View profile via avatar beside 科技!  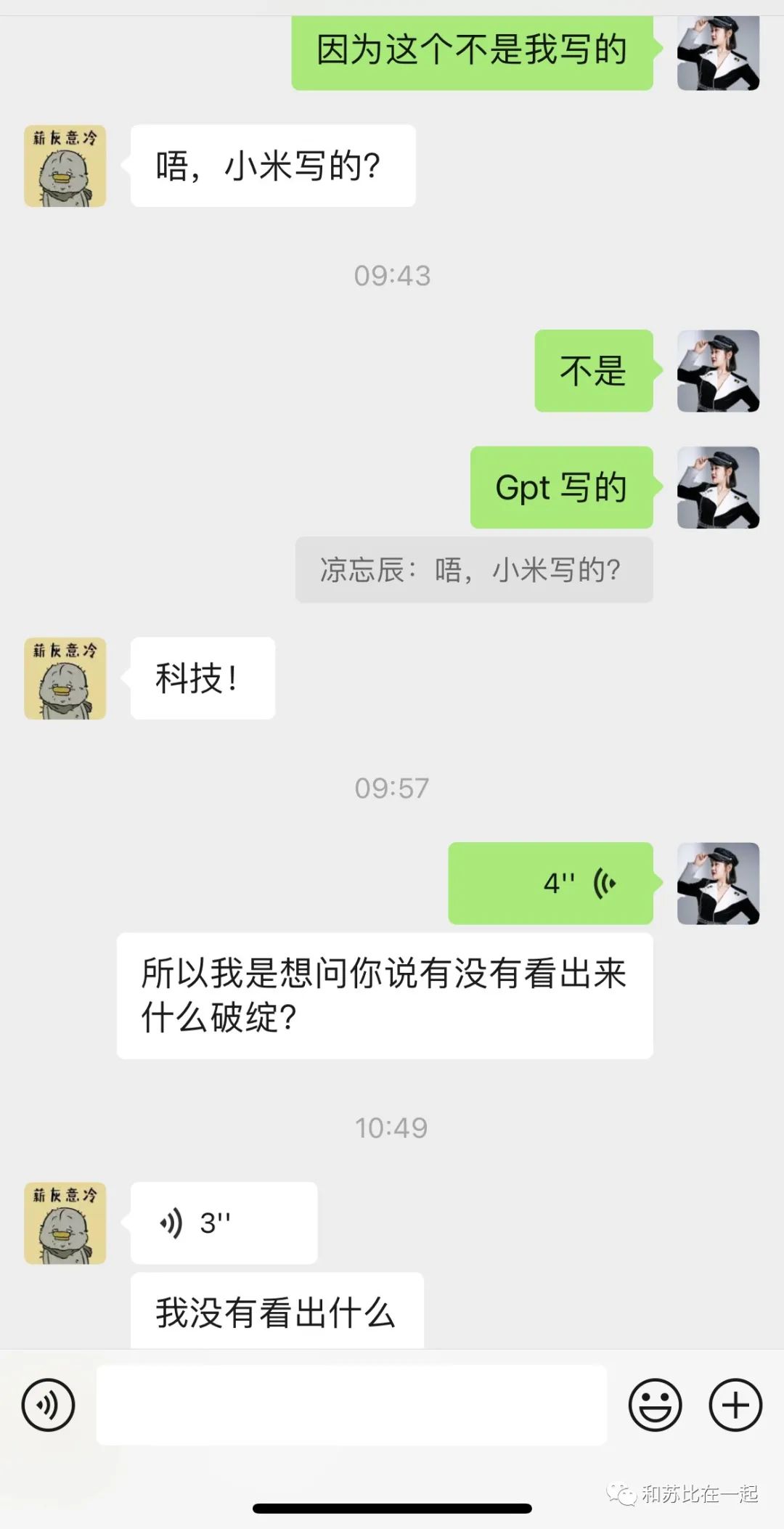(65, 679)
